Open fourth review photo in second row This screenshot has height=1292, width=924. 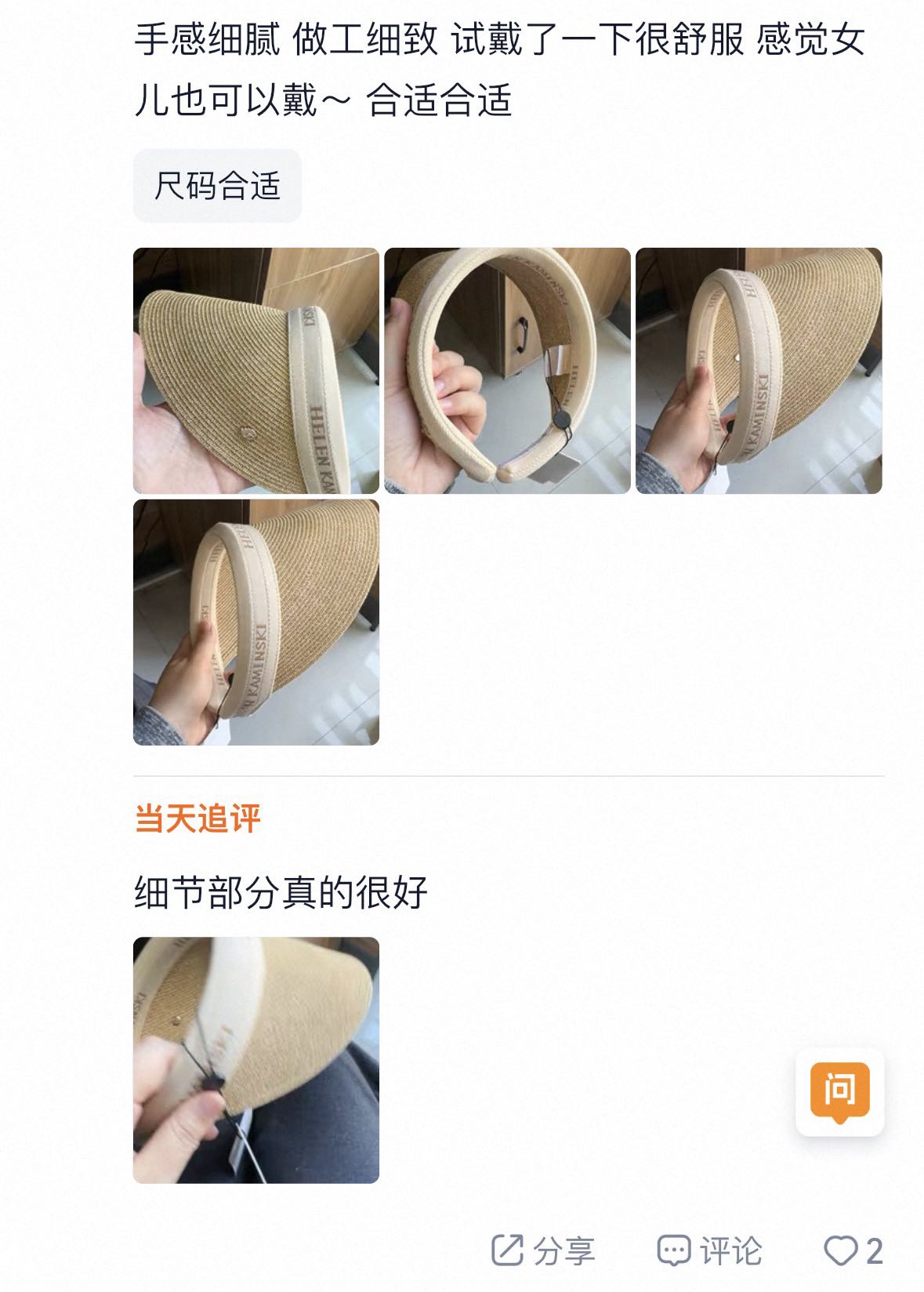click(256, 622)
